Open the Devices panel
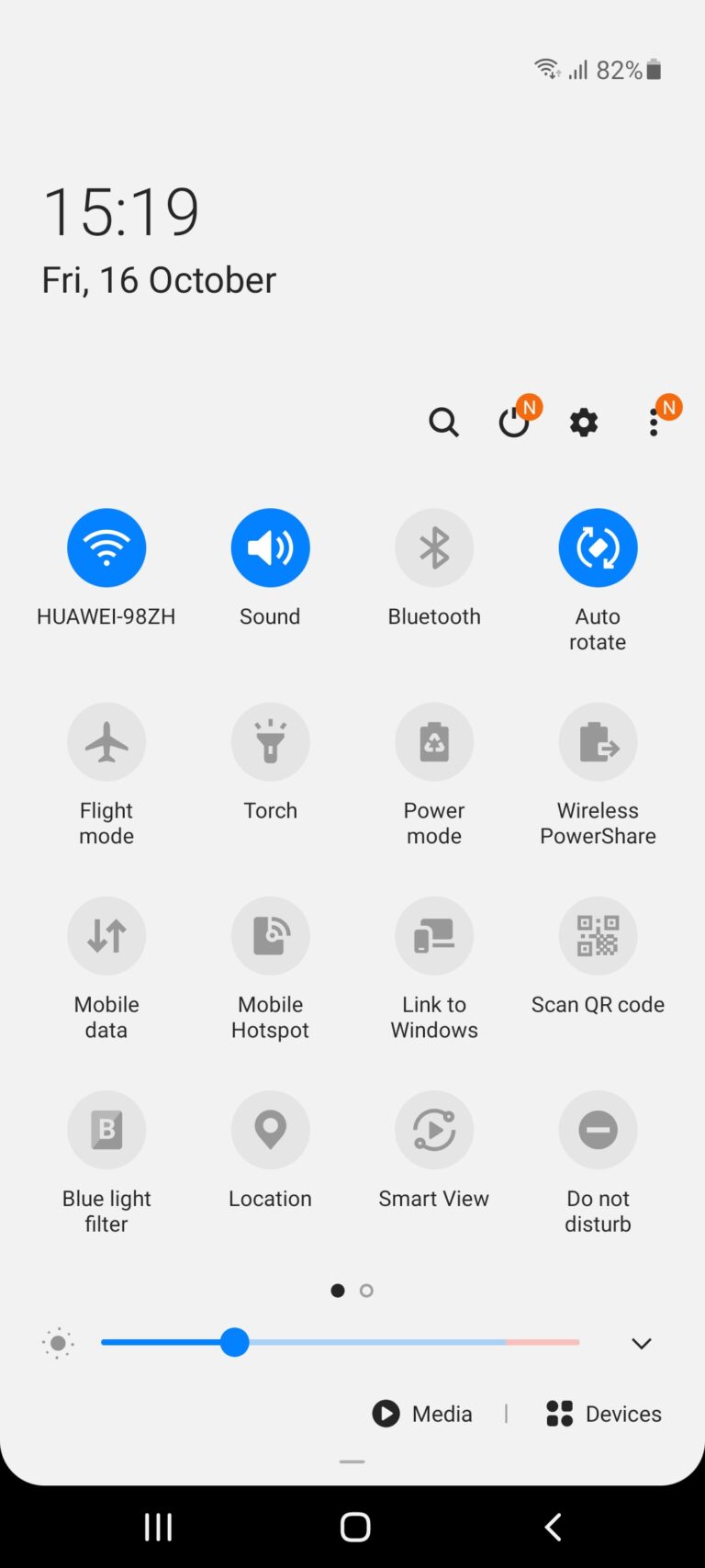705x1568 pixels. [x=604, y=1414]
